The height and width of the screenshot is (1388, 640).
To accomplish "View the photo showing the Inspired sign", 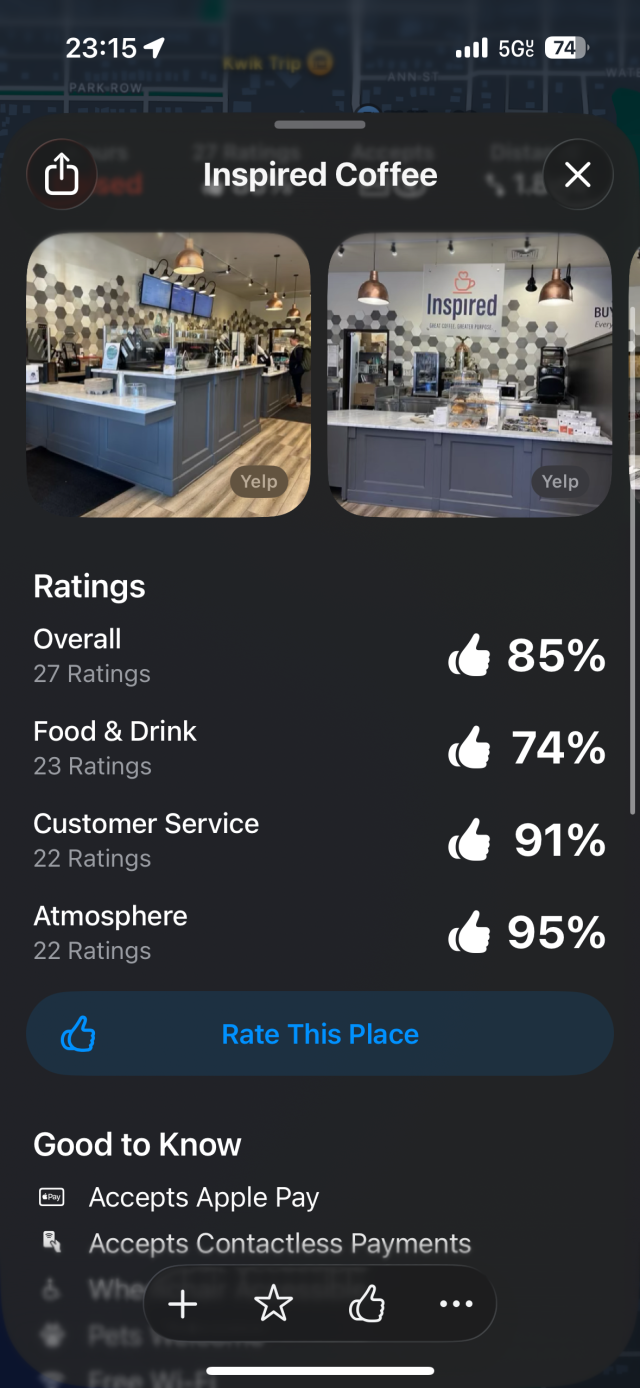I will click(x=469, y=375).
